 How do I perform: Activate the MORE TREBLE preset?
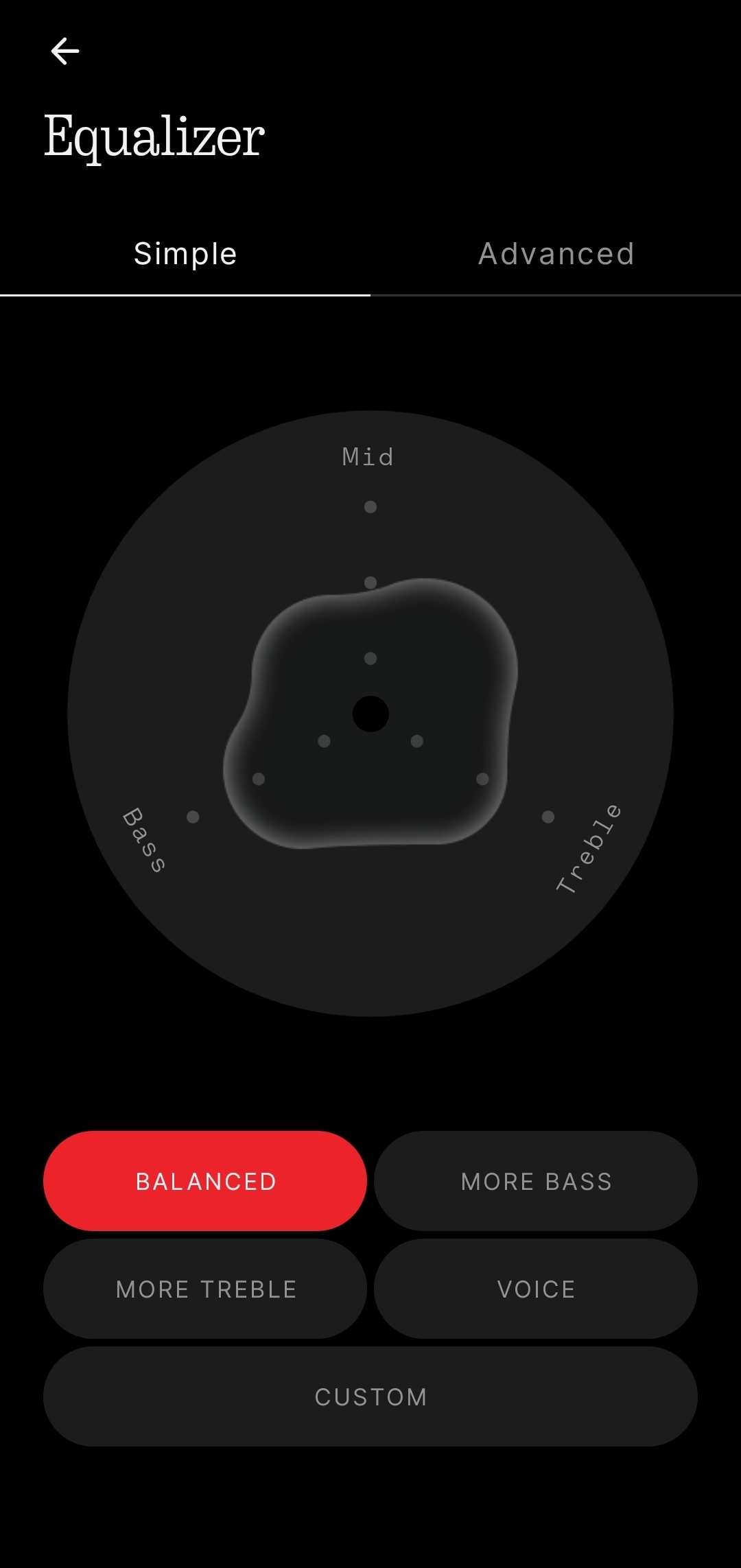click(x=204, y=1289)
